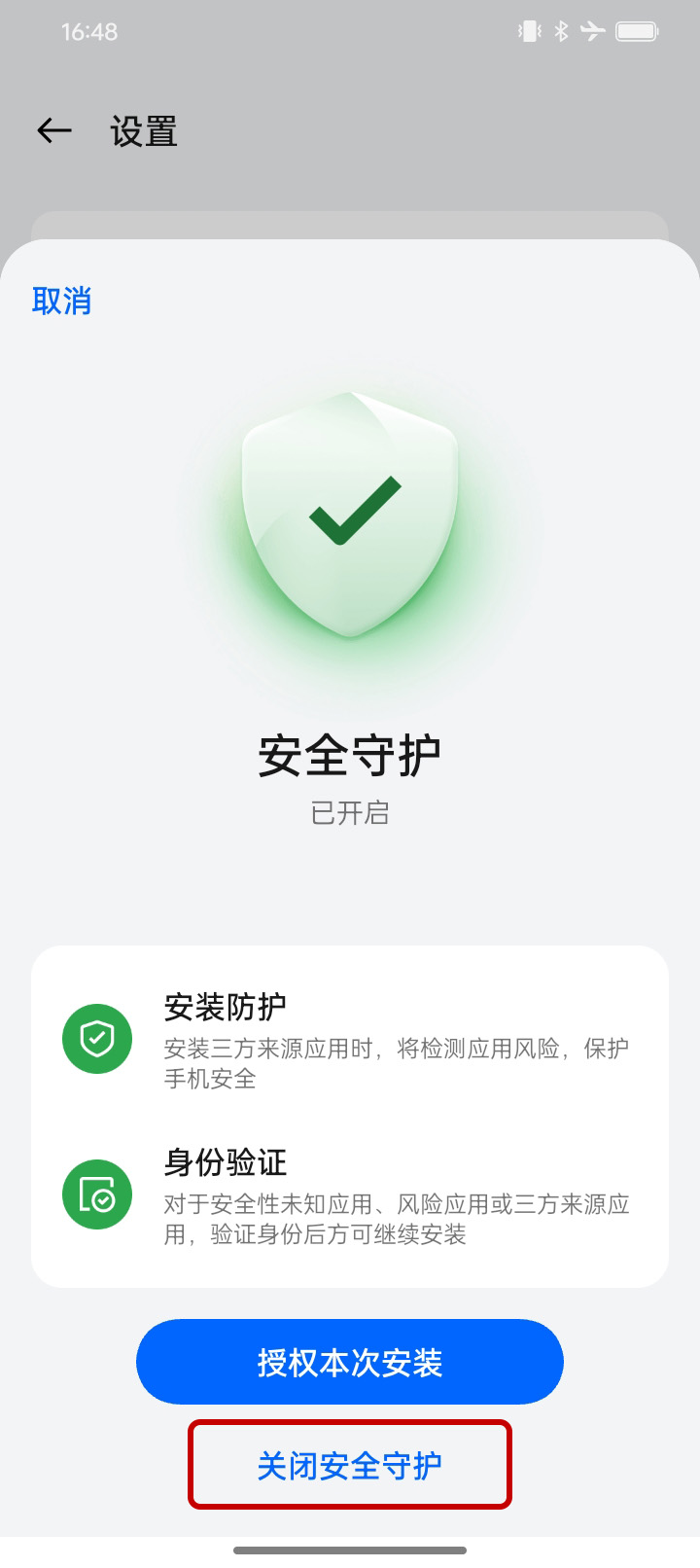Tap 关闭安全守护 to disable security guard

click(x=349, y=1462)
